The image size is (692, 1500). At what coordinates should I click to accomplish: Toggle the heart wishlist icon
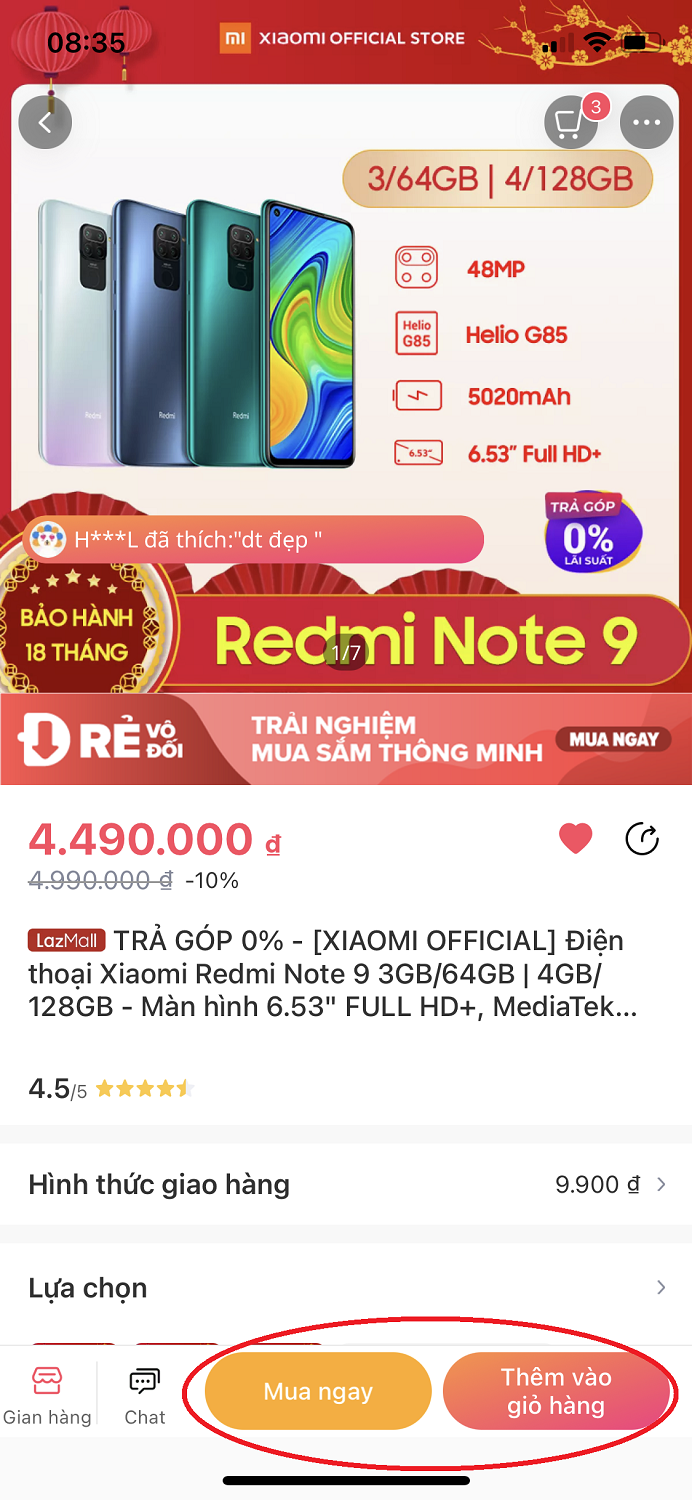pos(575,839)
